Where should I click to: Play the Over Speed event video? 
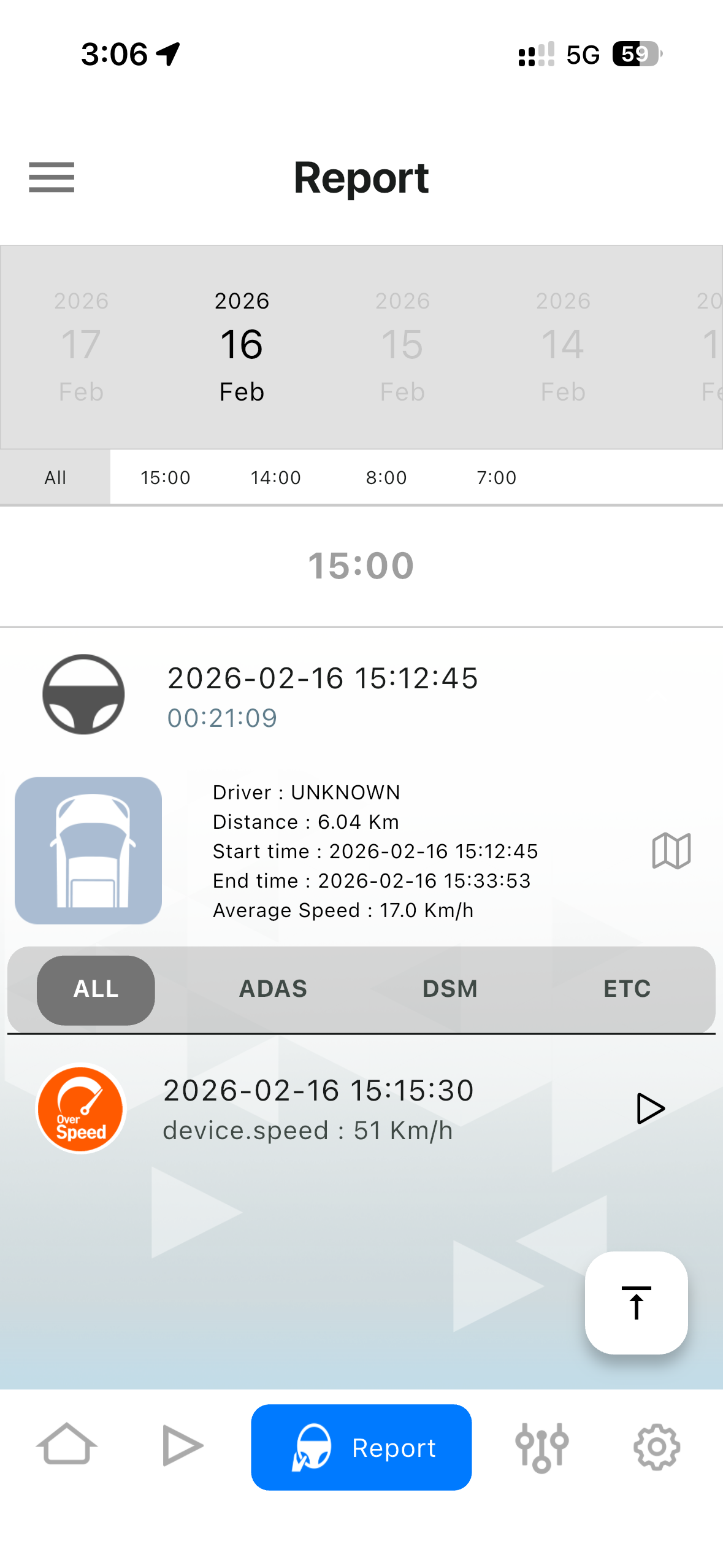(650, 1109)
